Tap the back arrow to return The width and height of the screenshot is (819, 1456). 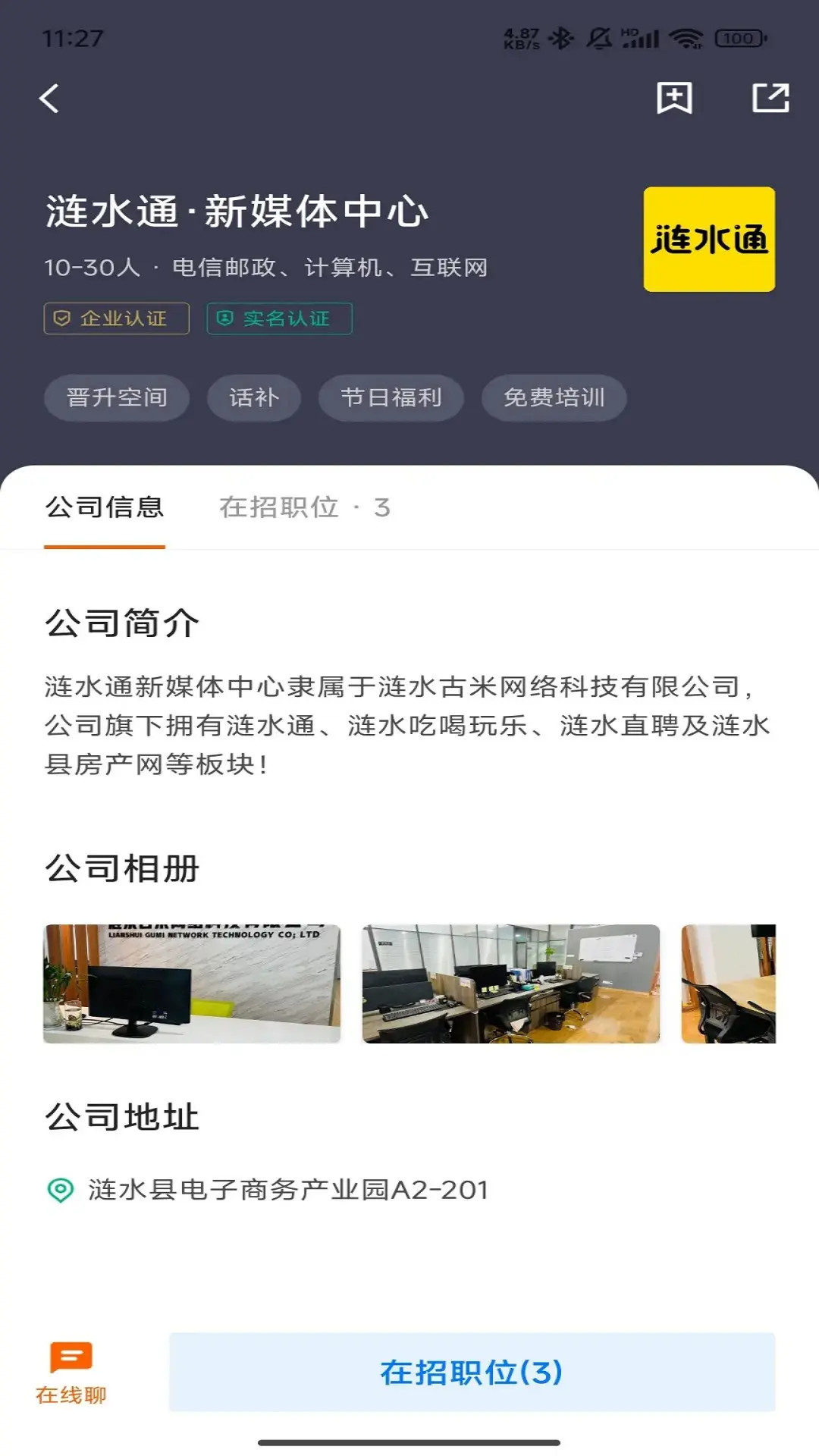coord(49,98)
